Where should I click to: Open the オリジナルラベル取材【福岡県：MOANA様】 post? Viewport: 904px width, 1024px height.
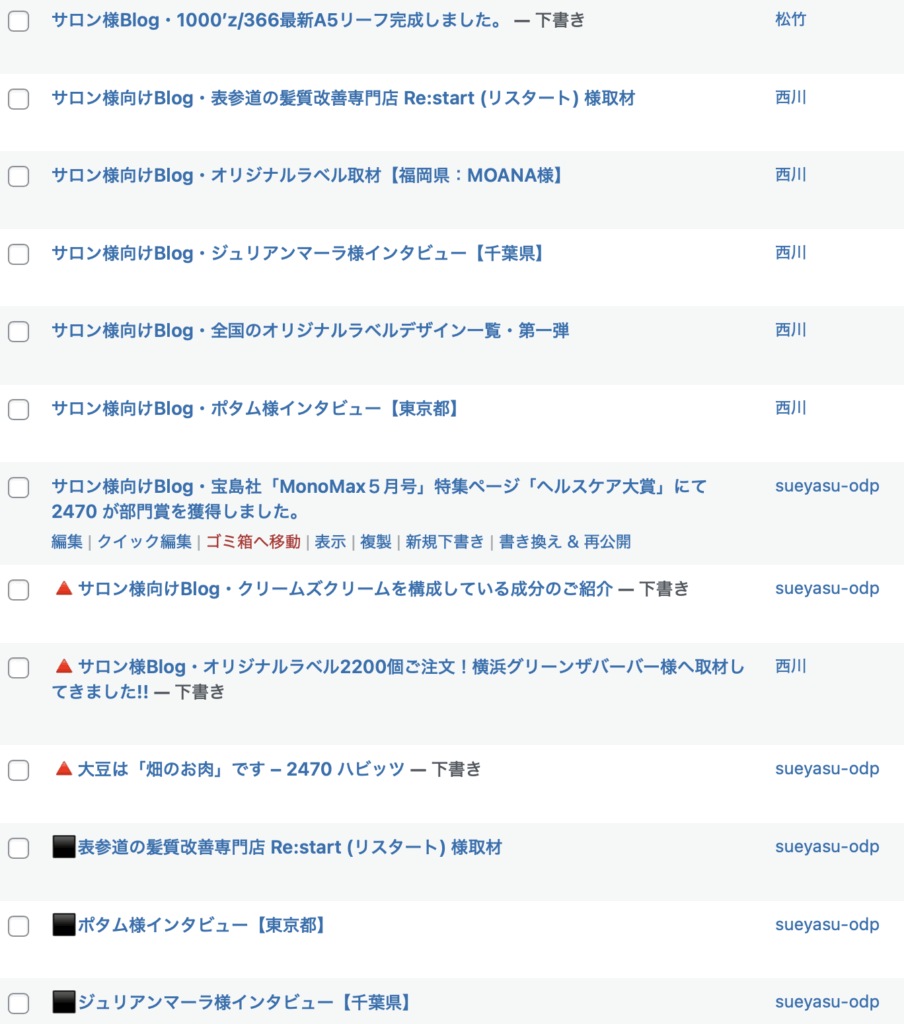click(307, 176)
